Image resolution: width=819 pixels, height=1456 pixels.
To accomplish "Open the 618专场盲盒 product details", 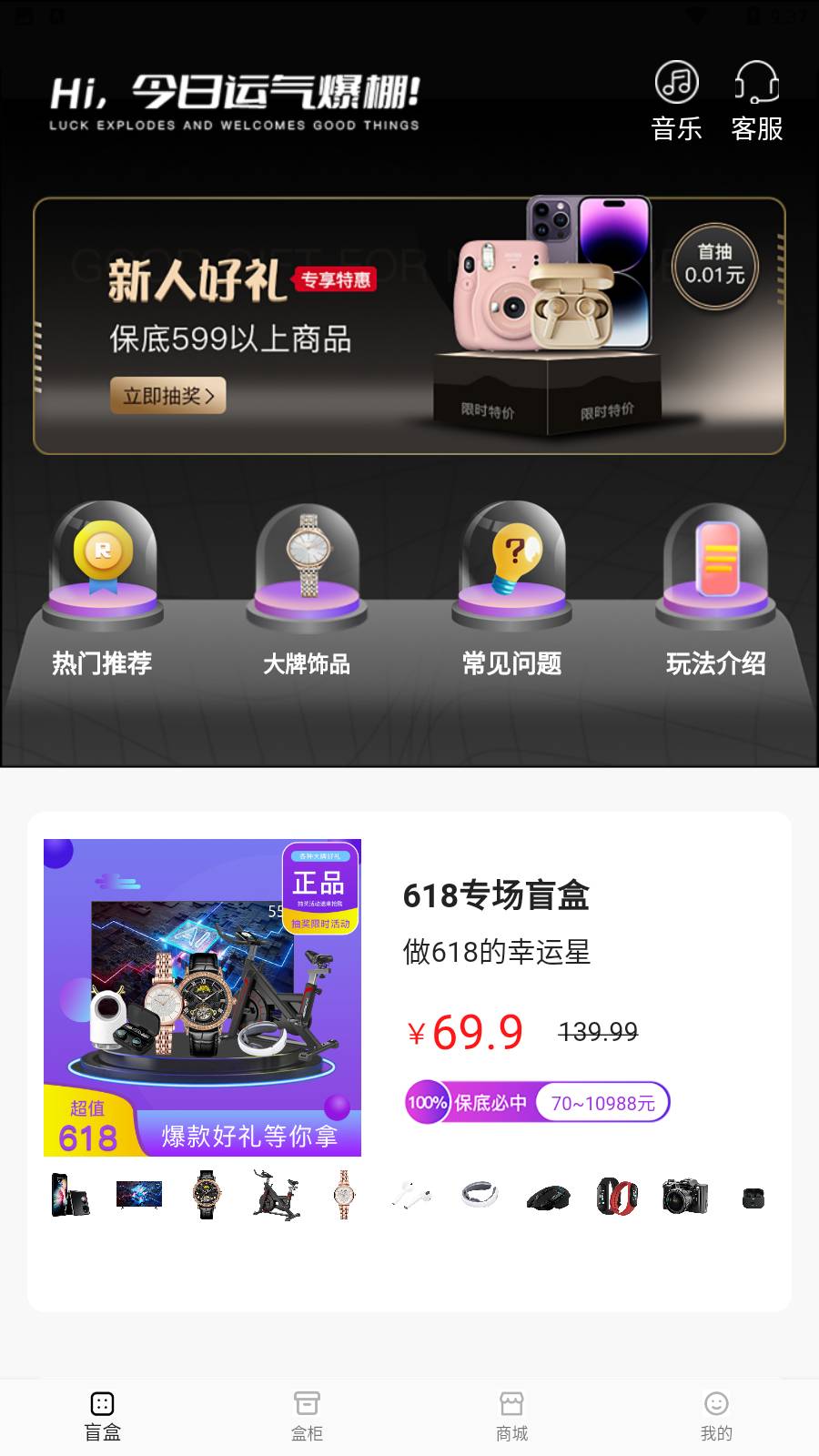I will (496, 895).
